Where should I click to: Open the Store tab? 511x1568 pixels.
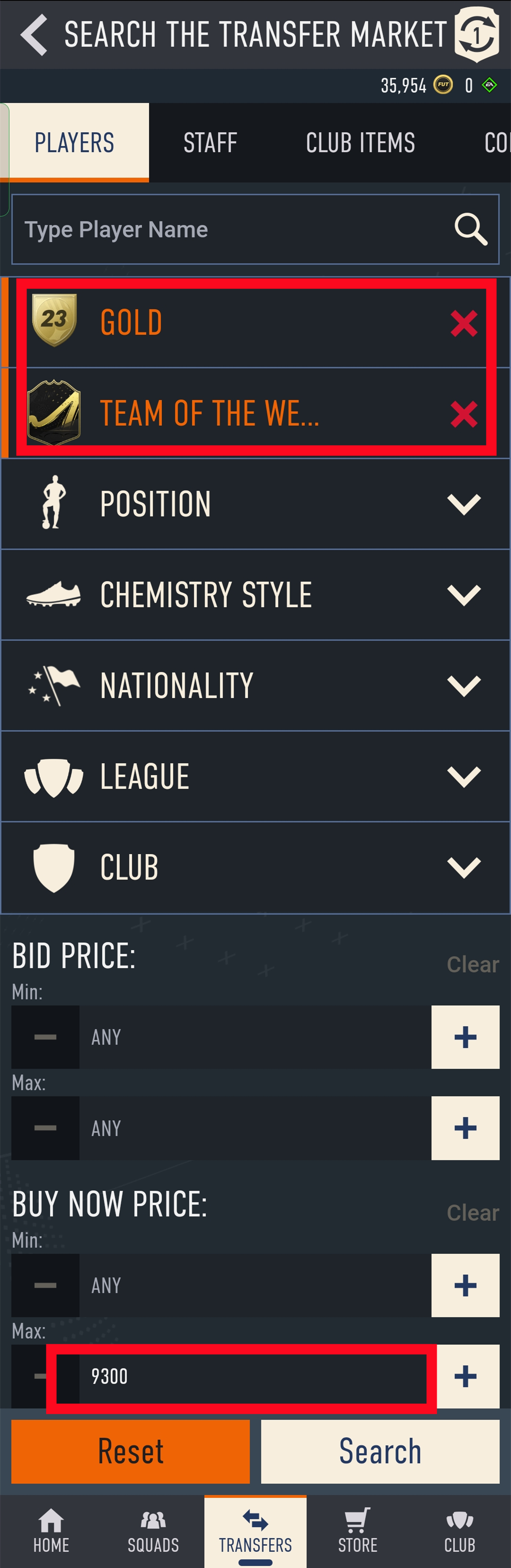pyautogui.click(x=358, y=1531)
